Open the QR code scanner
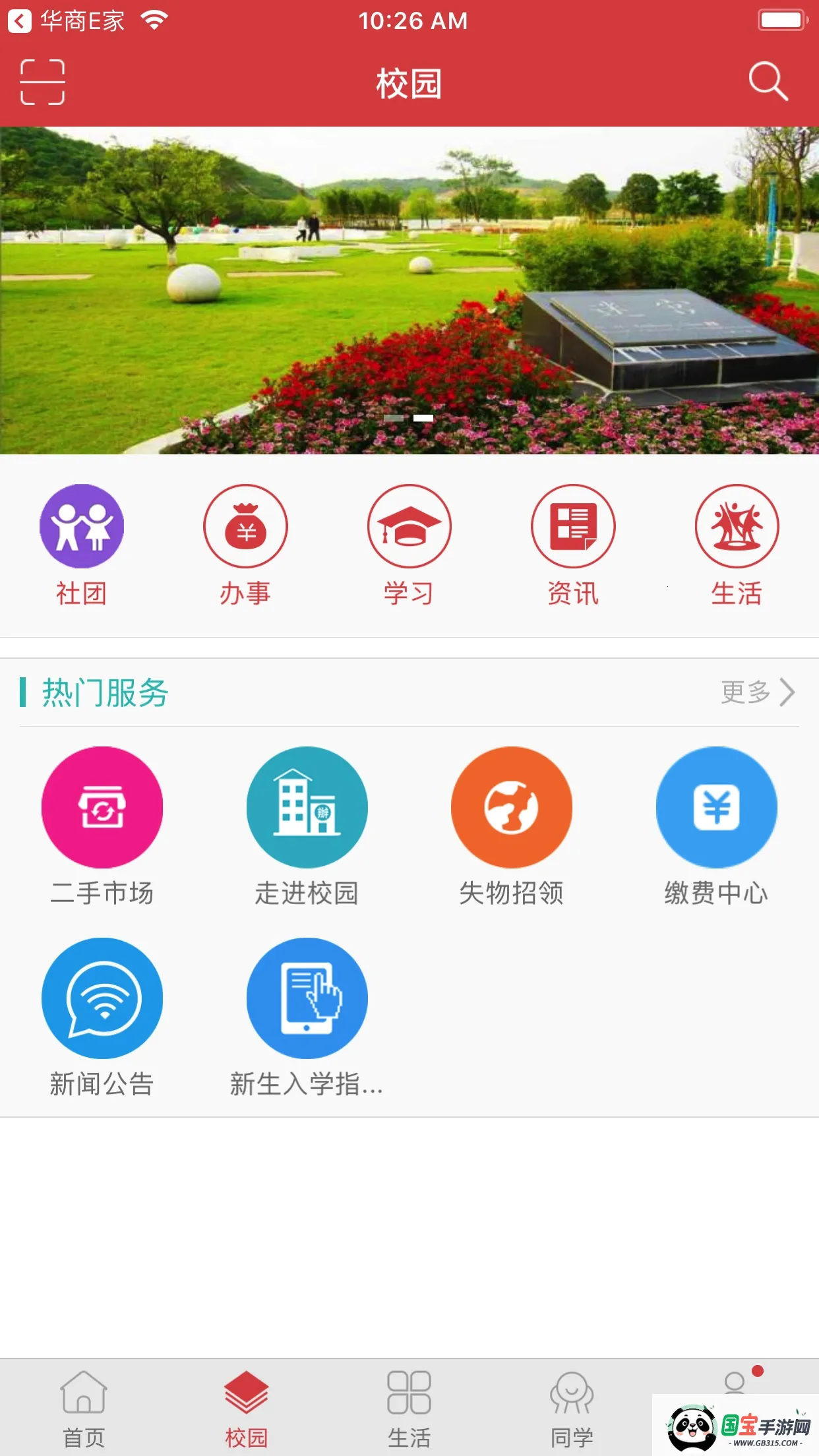 coord(44,82)
